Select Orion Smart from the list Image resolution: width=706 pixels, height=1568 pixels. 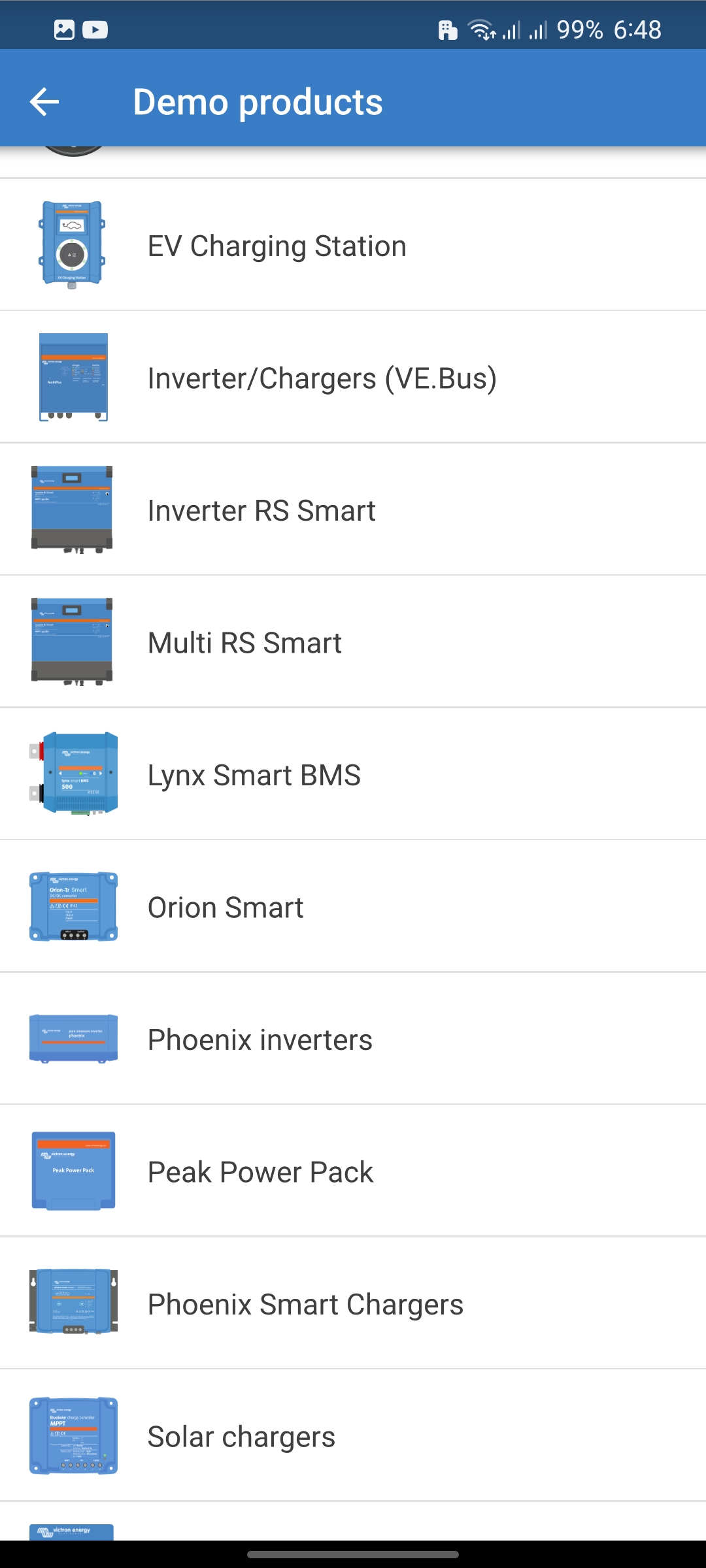point(353,907)
